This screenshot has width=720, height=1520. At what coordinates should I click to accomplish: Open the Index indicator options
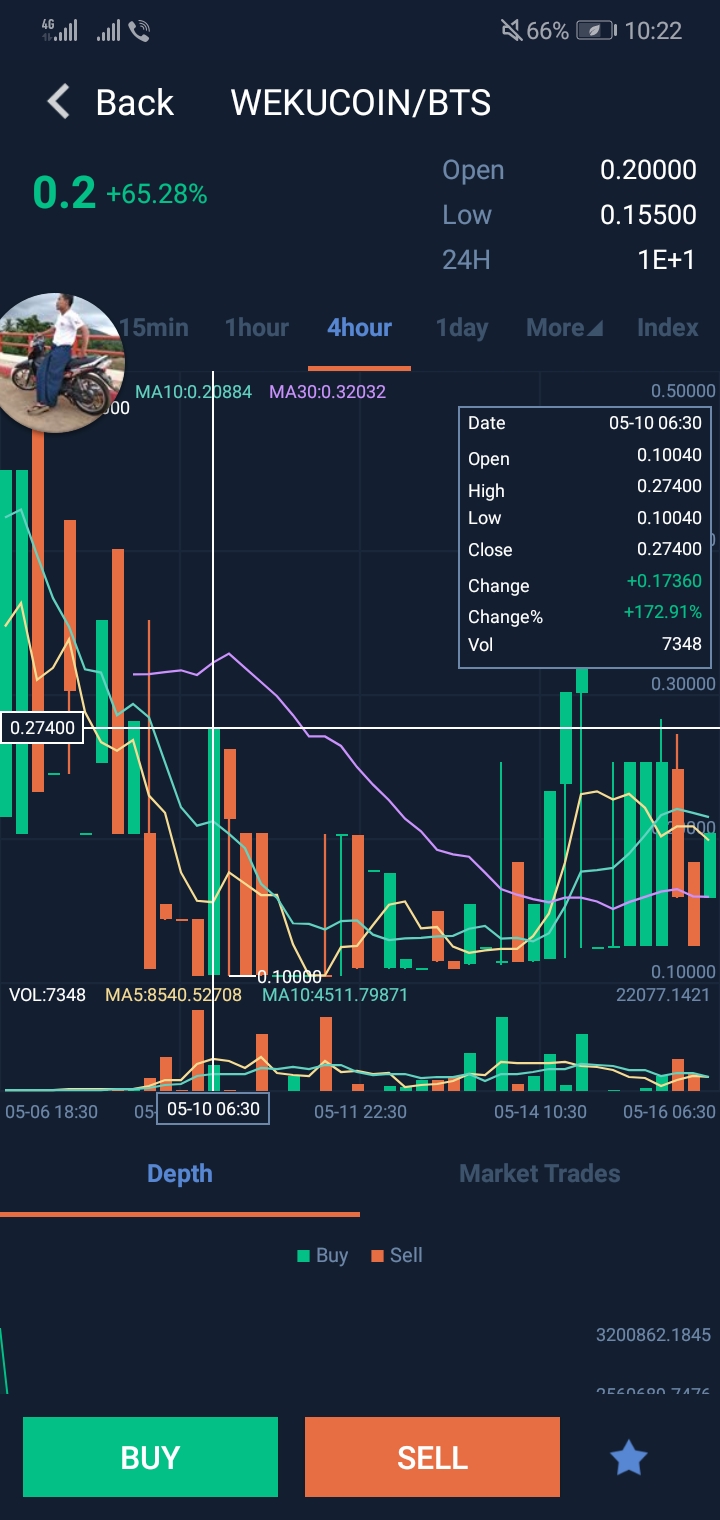[x=667, y=328]
